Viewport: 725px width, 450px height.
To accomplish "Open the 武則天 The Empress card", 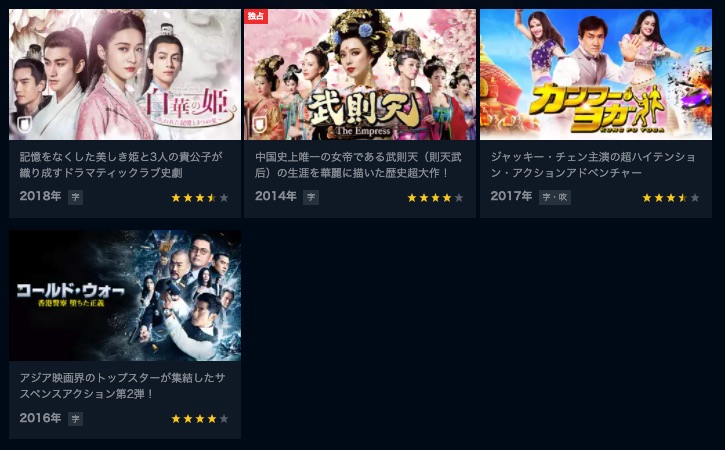I will click(360, 75).
